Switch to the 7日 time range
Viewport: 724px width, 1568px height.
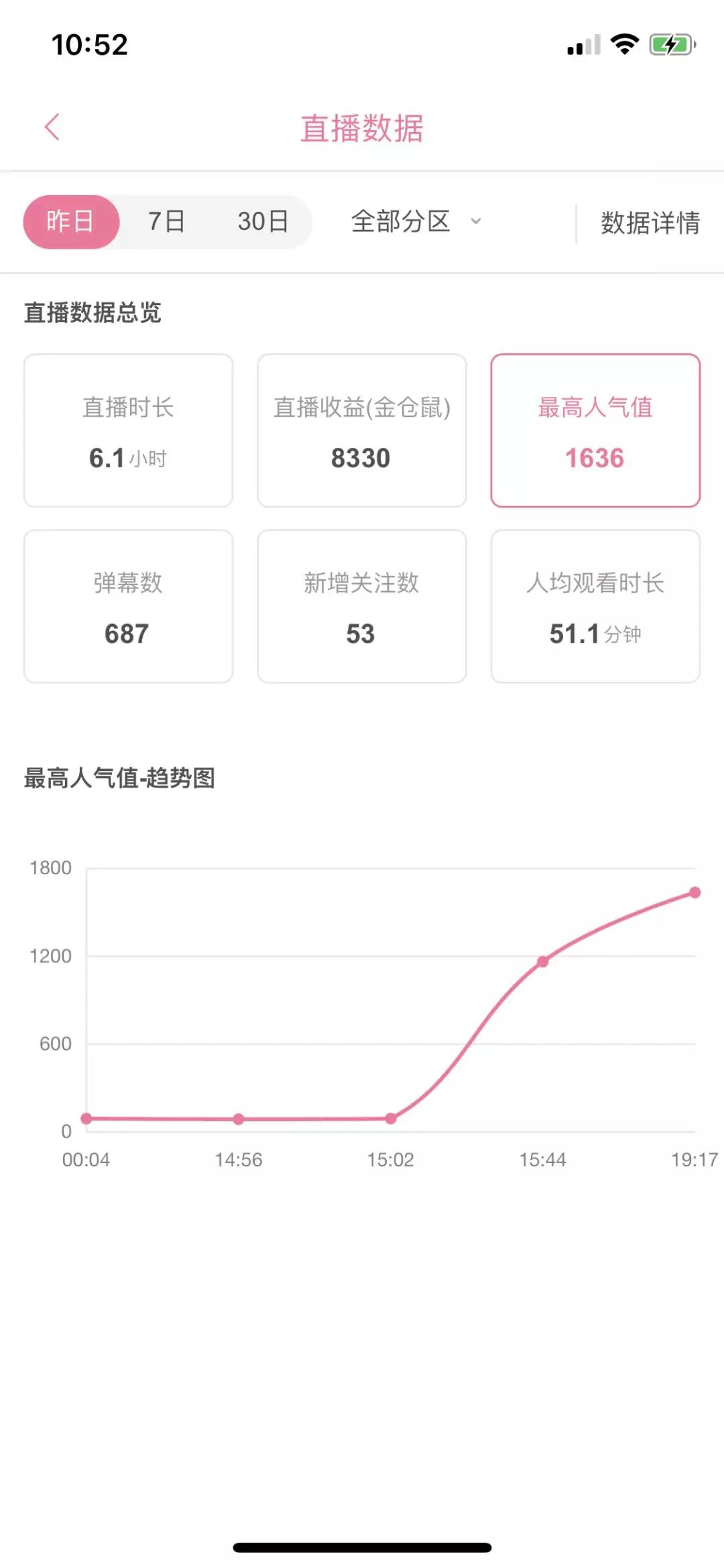tap(166, 221)
